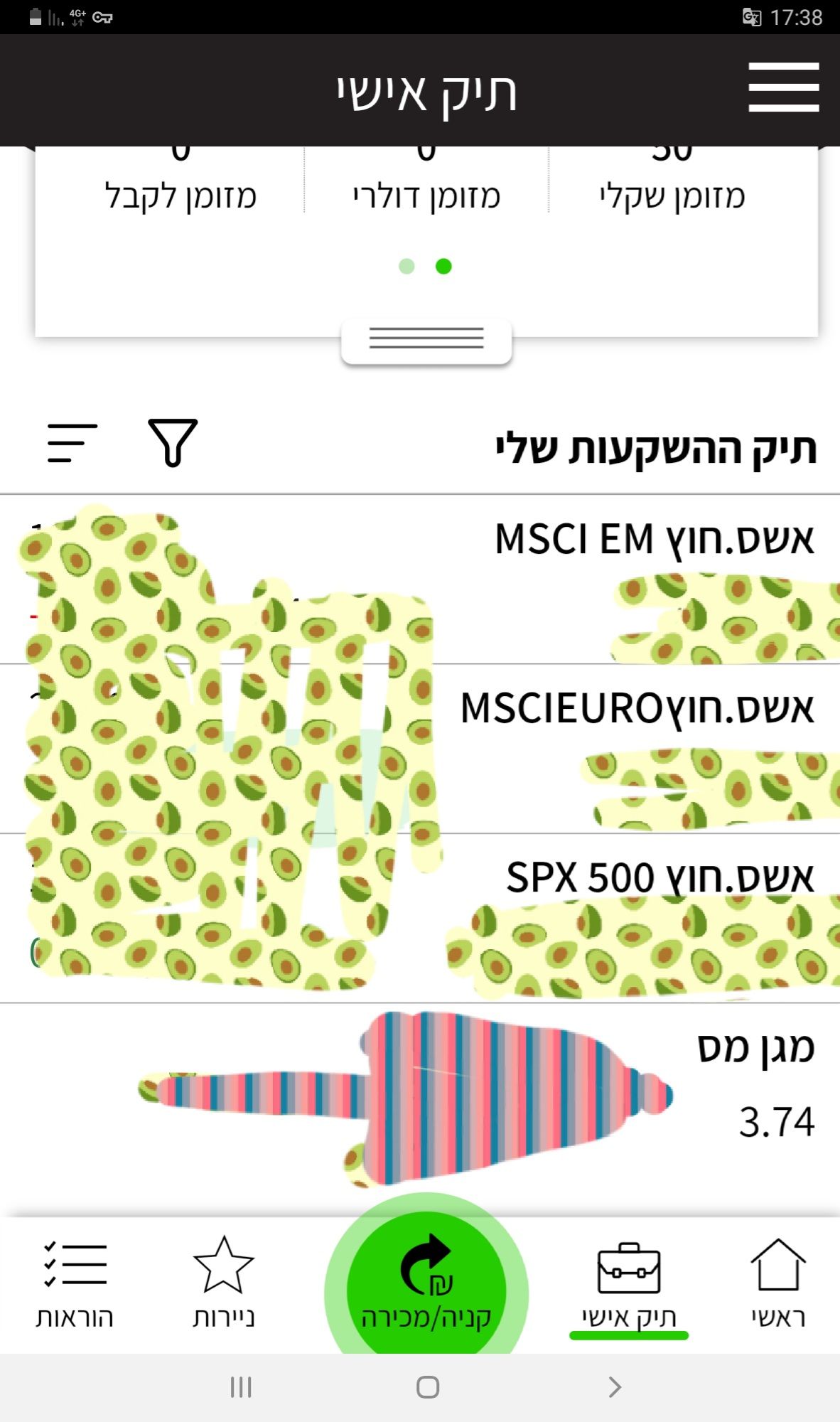Open the אשס.חוץ MSCIEURO holding
The width and height of the screenshot is (840, 1422).
[637, 709]
